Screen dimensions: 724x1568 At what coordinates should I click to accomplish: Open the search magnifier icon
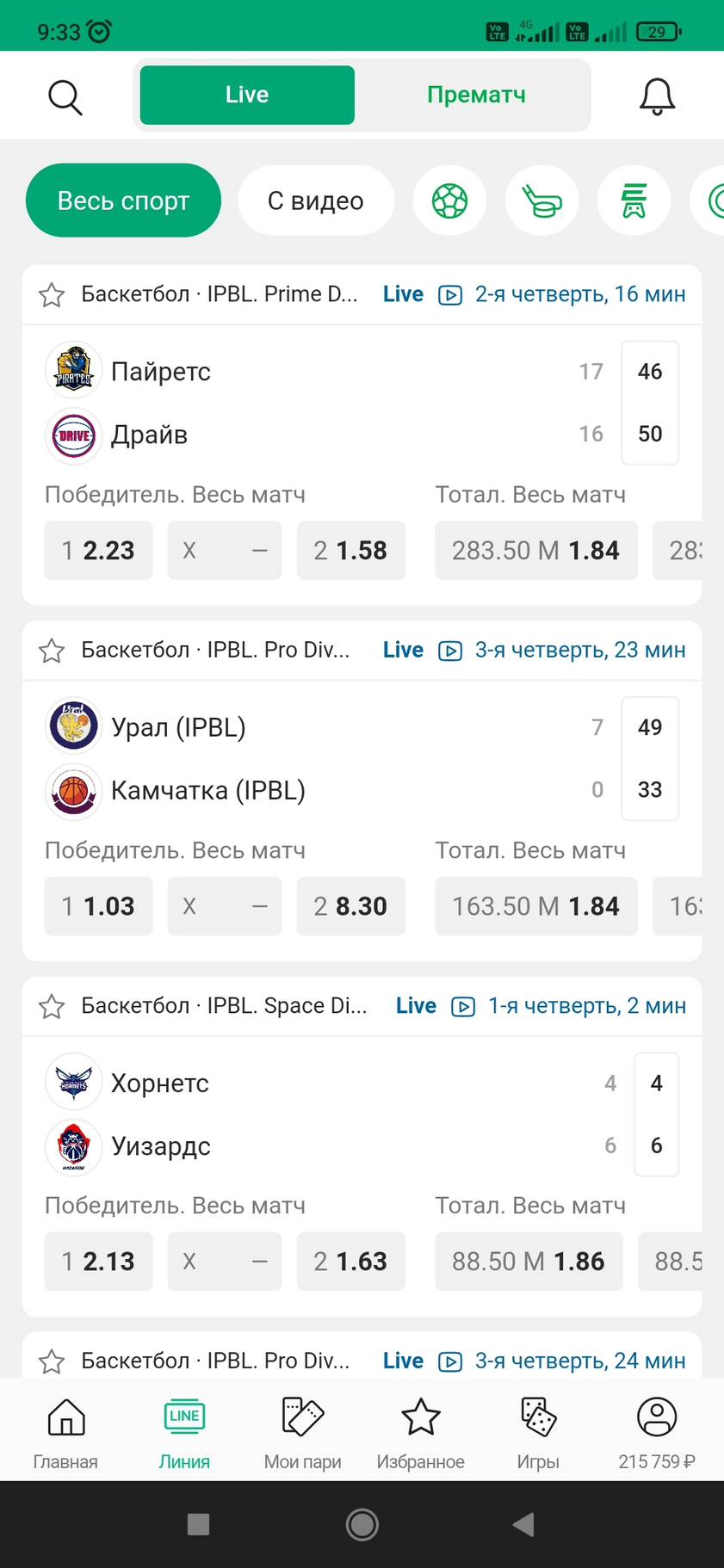[65, 96]
